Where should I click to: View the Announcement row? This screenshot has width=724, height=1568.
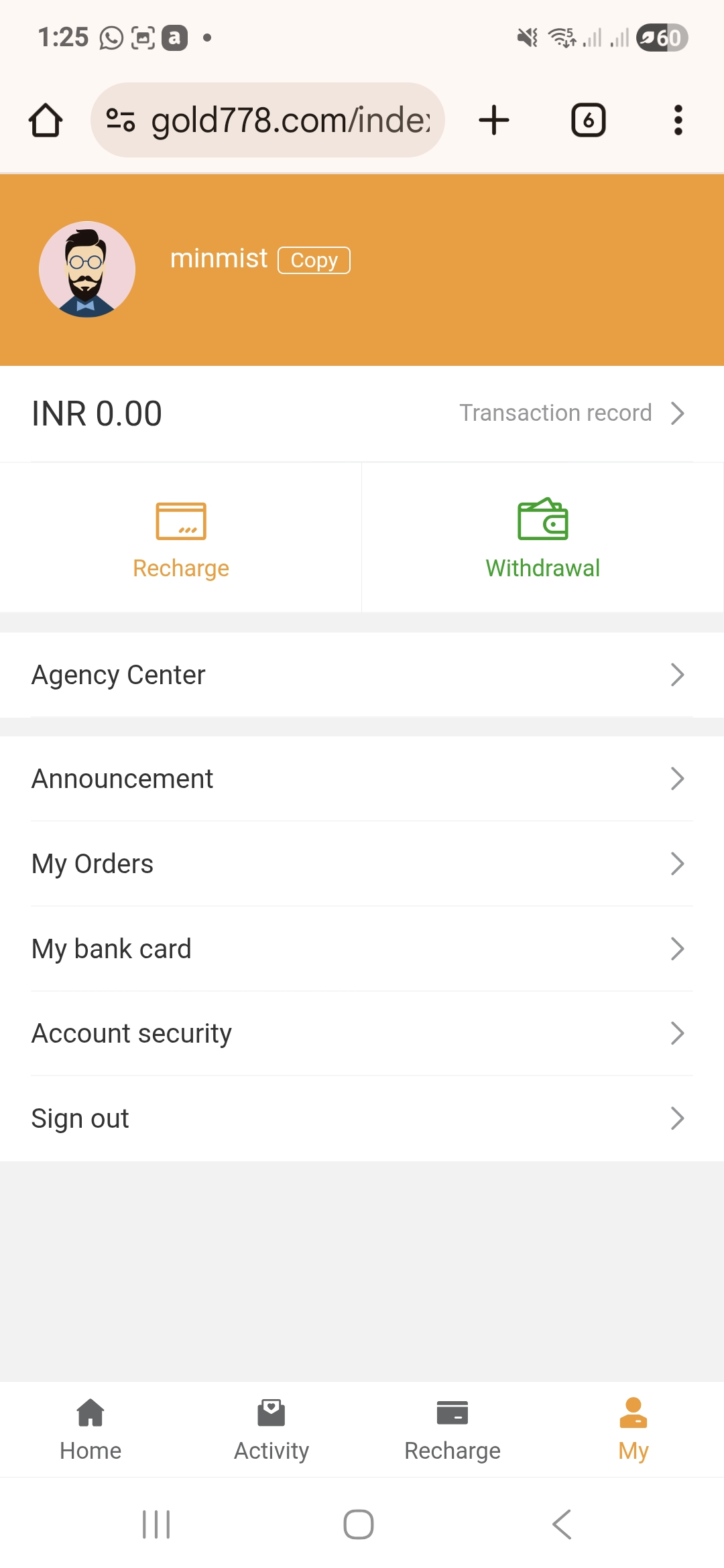362,779
